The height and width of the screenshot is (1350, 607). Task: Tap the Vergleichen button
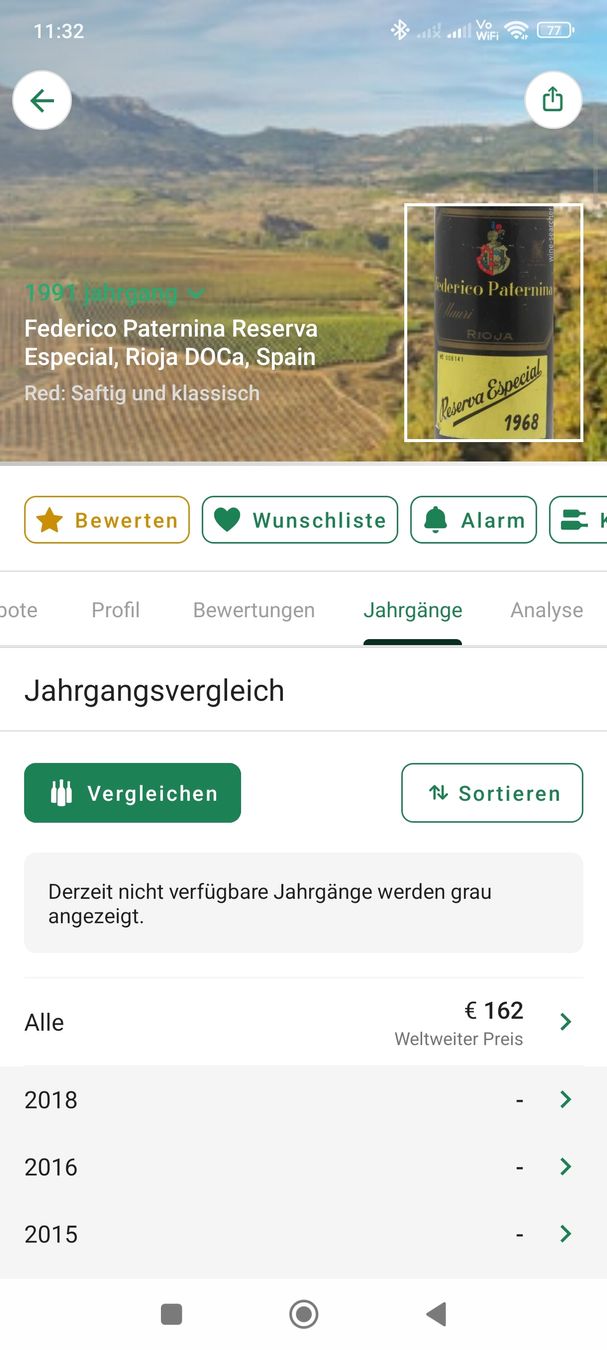pos(133,793)
